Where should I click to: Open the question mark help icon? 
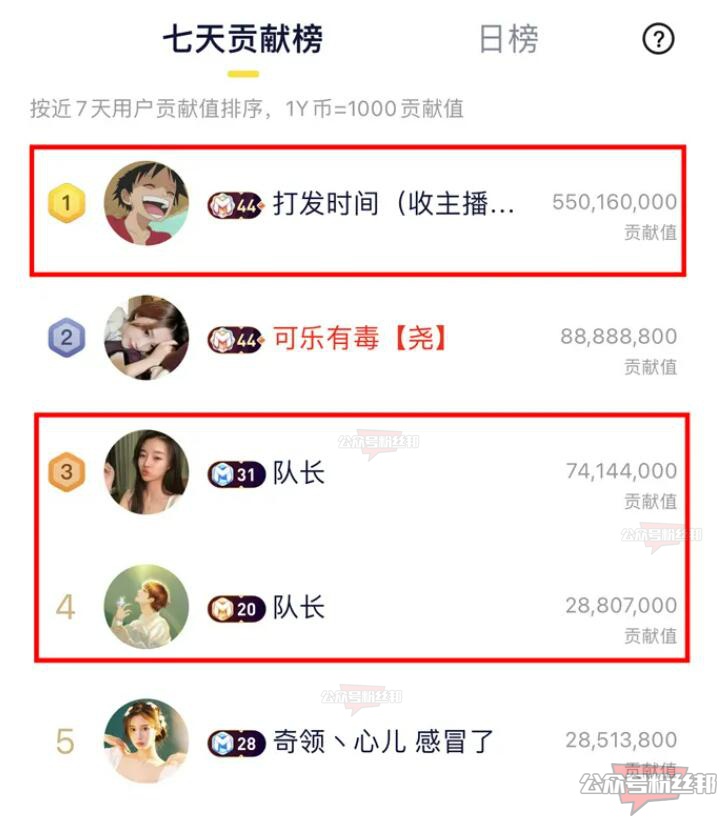[657, 40]
